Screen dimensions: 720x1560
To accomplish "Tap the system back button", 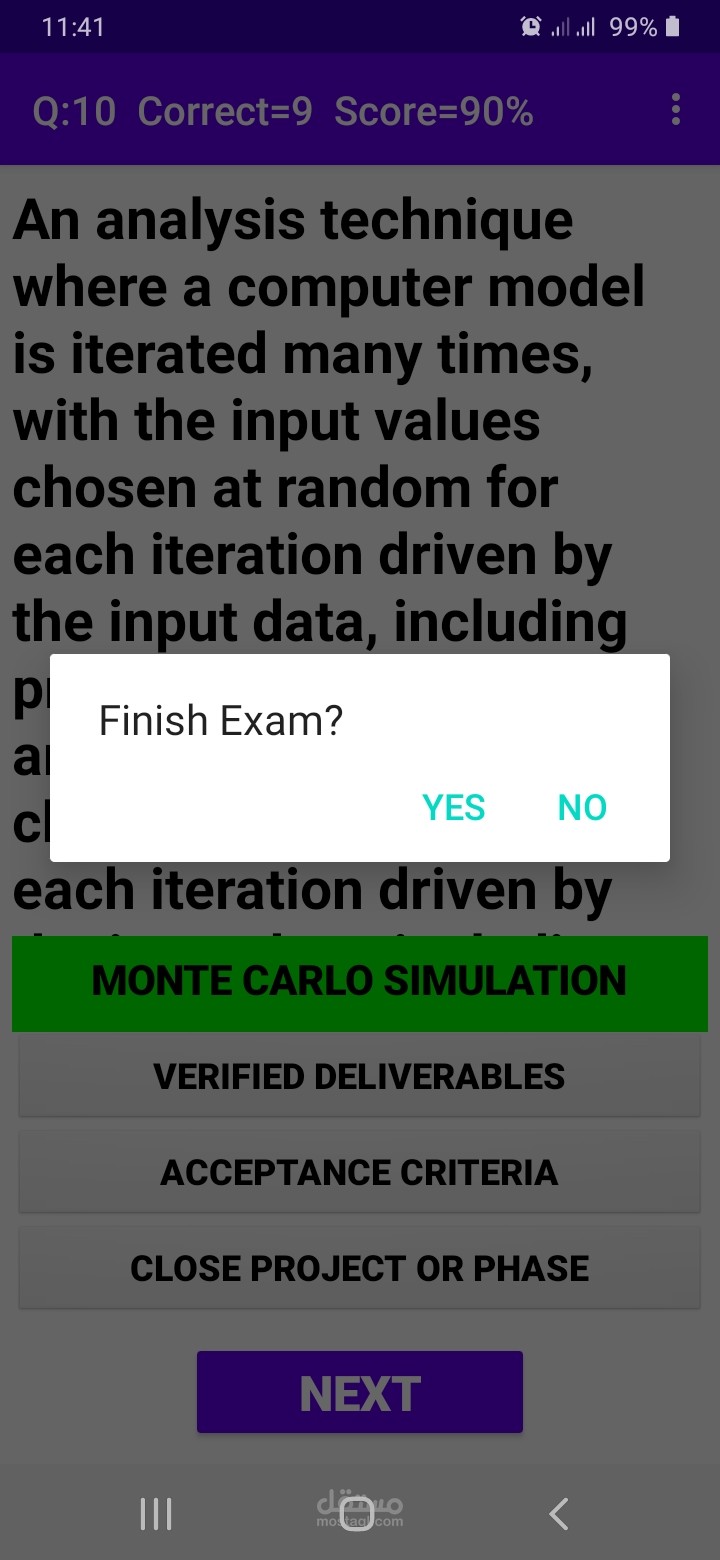I will [559, 1514].
